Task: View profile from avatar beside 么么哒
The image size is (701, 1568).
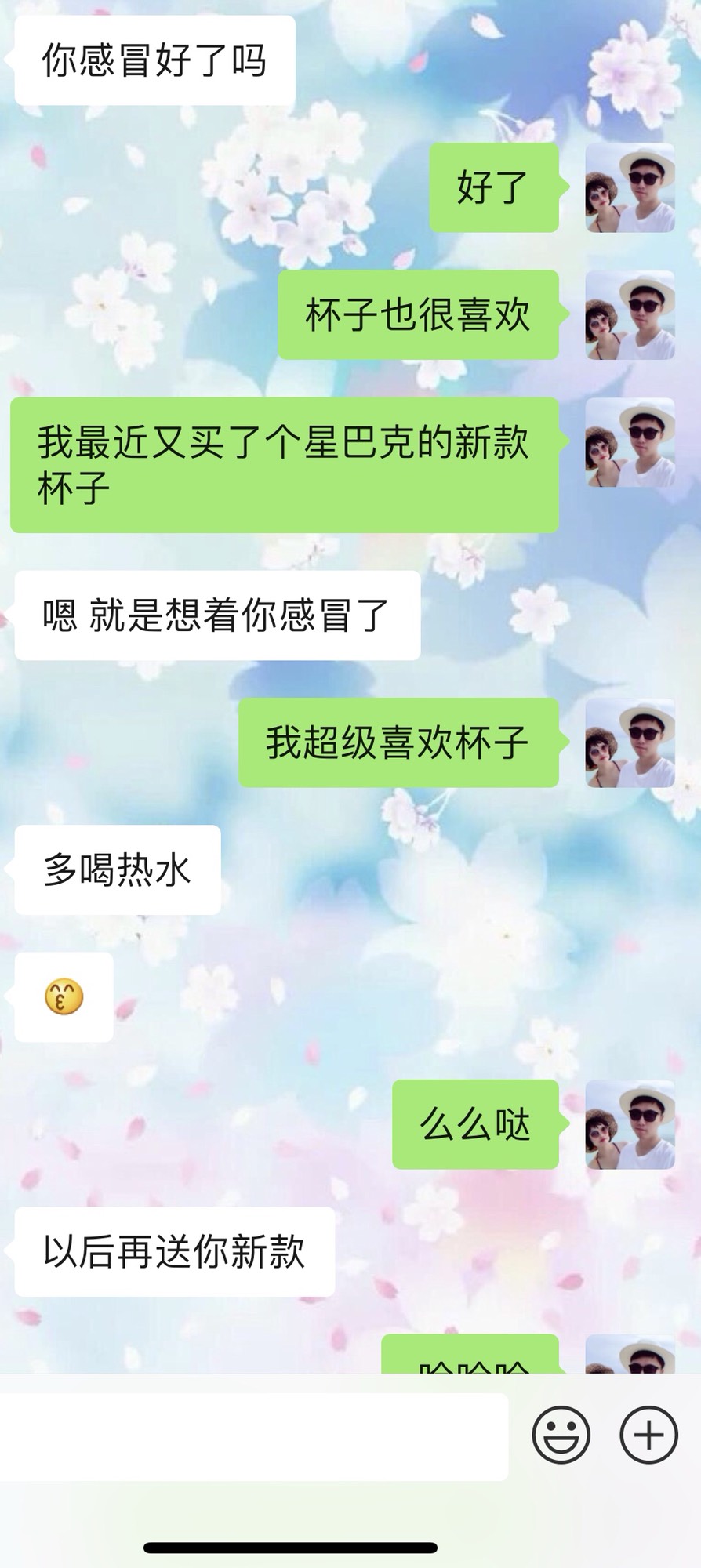Action: (630, 1124)
